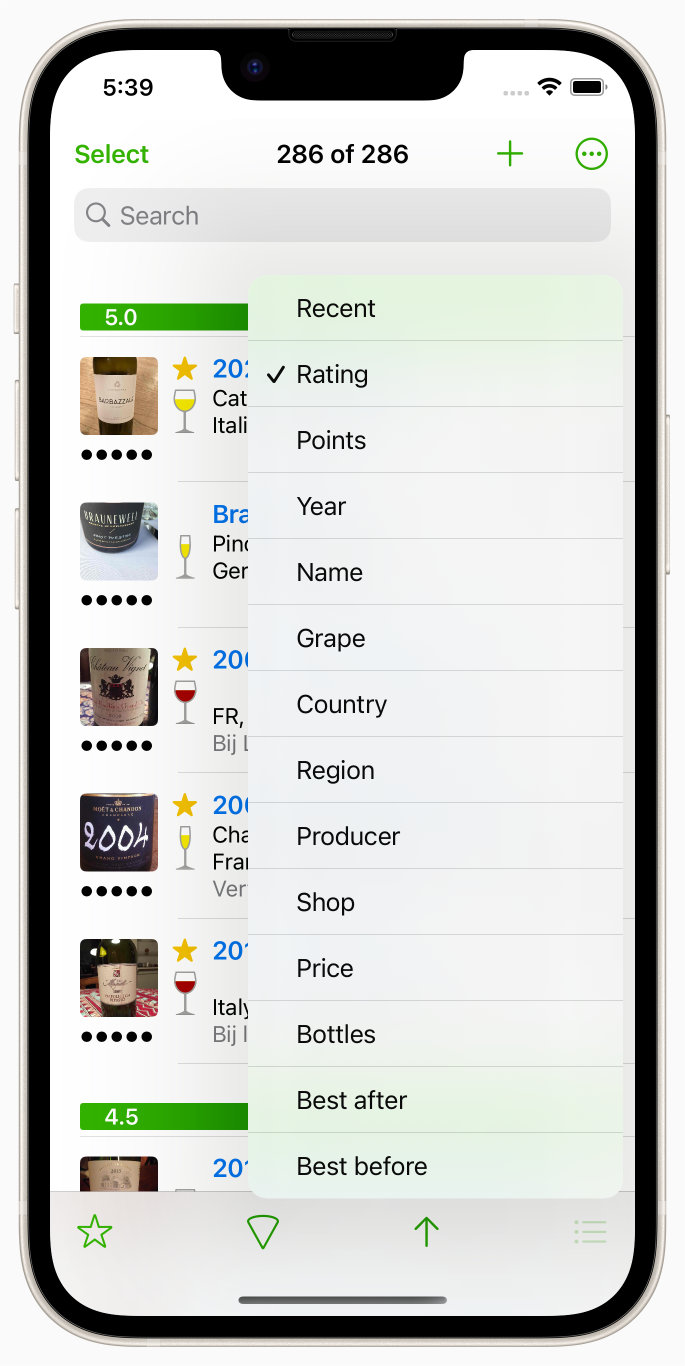Add a new wine with plus icon

point(510,154)
